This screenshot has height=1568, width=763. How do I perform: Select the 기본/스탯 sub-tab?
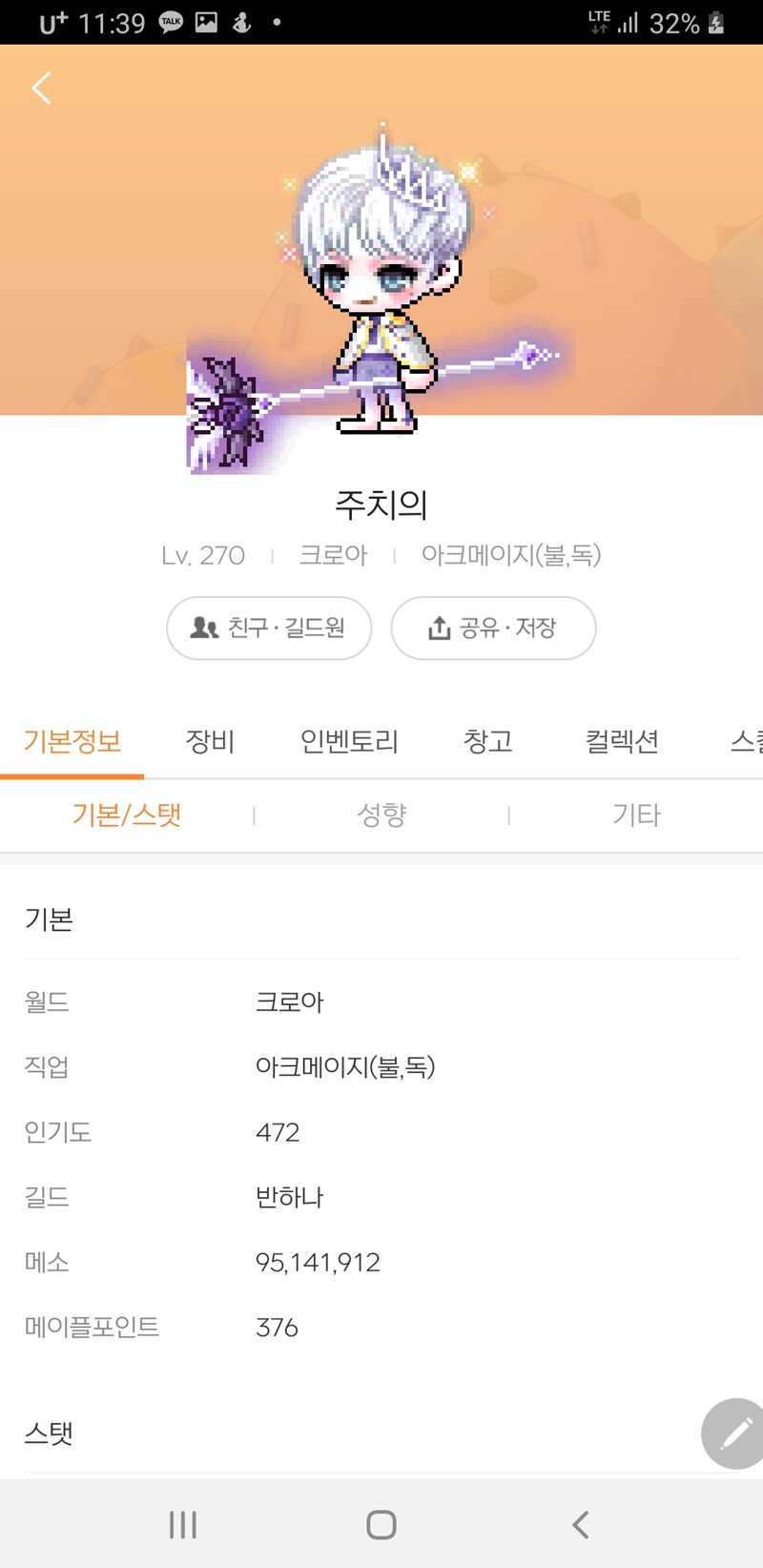tap(127, 815)
